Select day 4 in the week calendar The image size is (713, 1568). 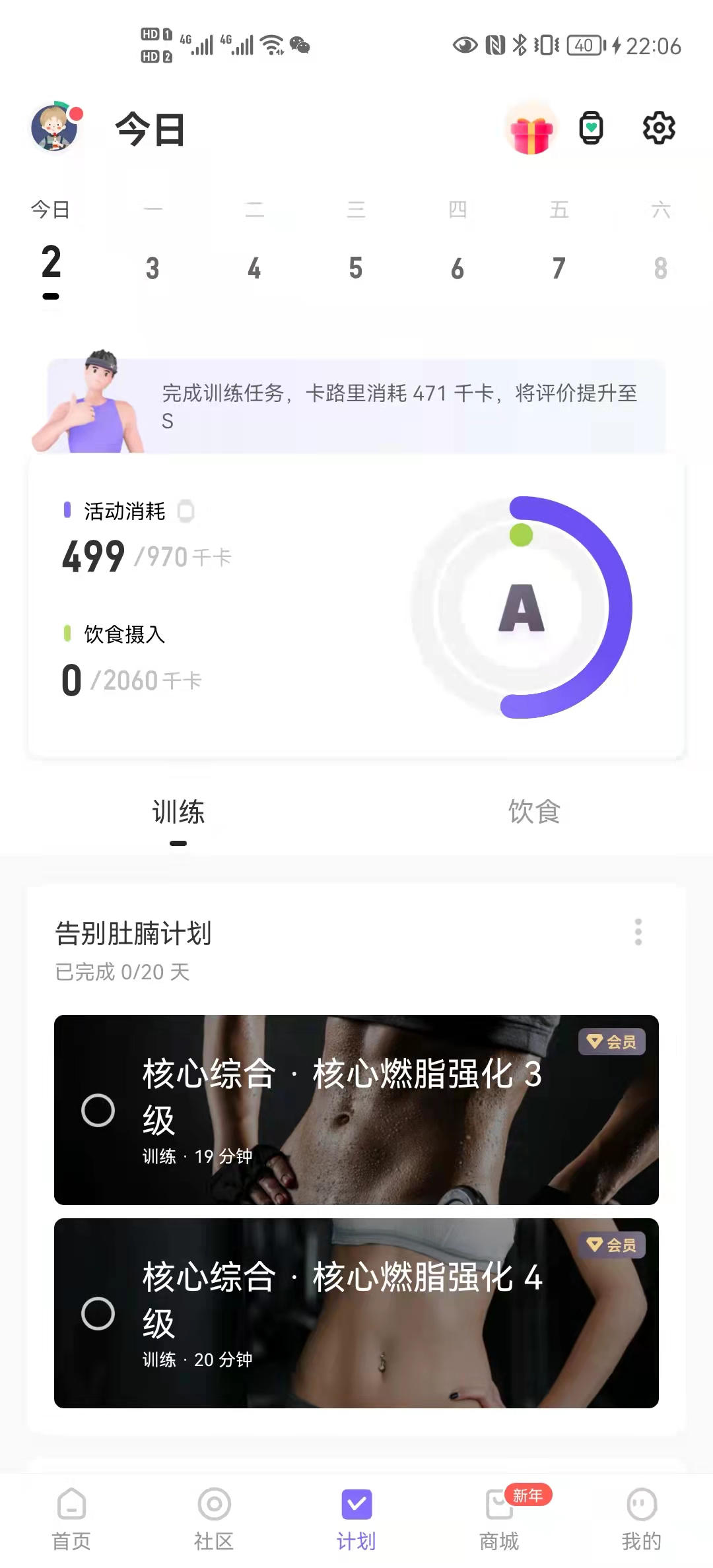[254, 267]
